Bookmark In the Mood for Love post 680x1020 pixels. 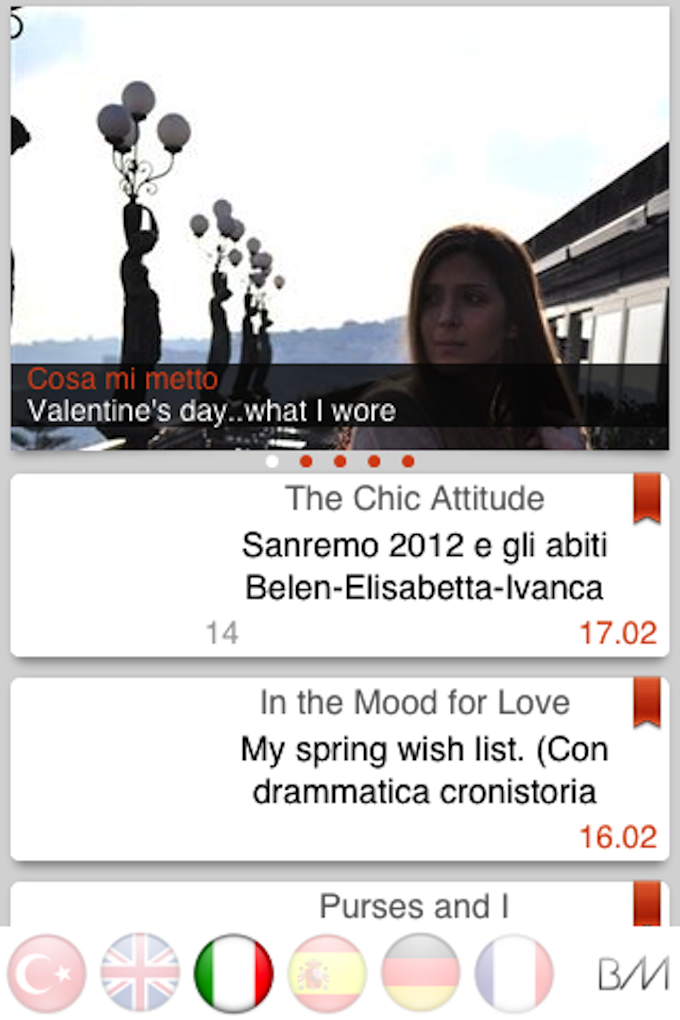pyautogui.click(x=647, y=702)
